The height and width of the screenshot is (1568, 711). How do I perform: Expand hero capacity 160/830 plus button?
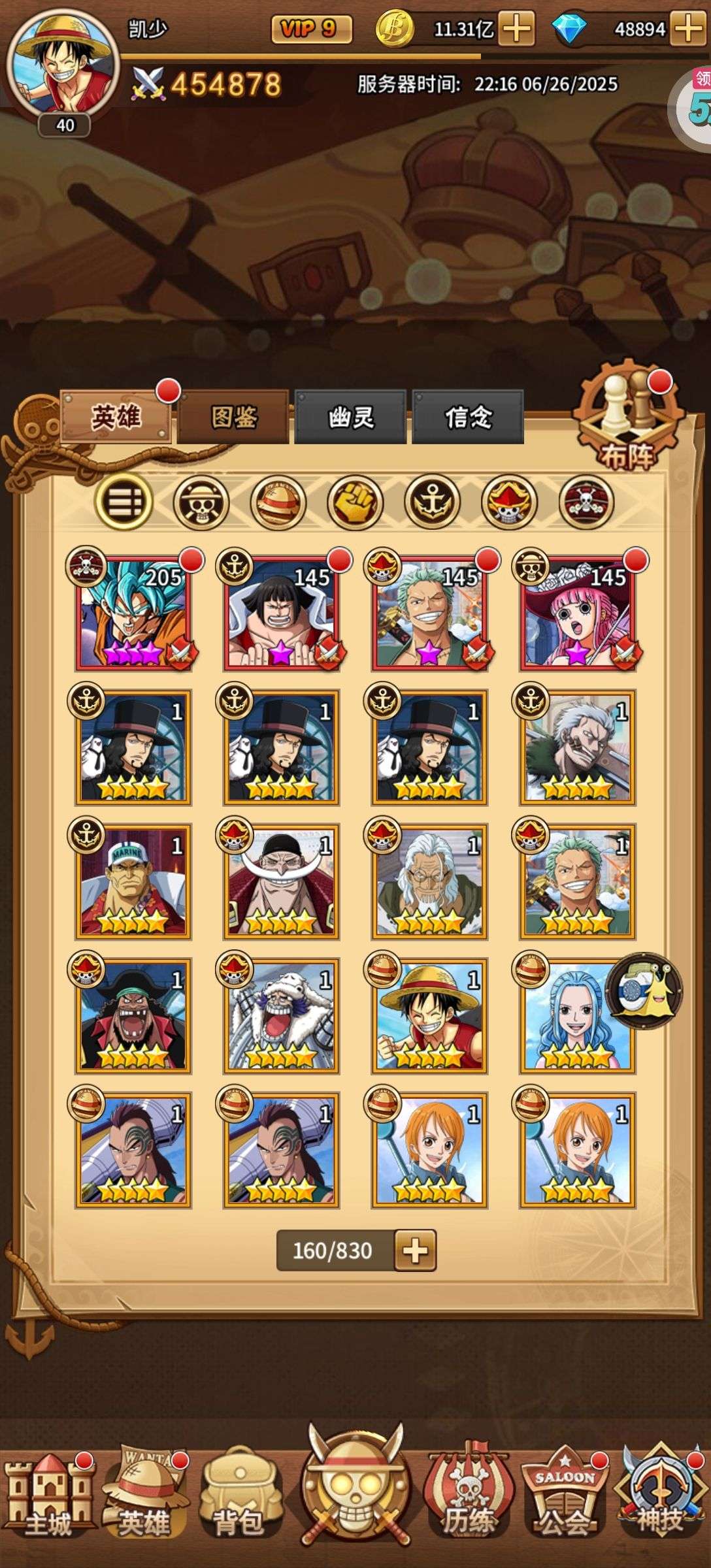(x=415, y=1250)
